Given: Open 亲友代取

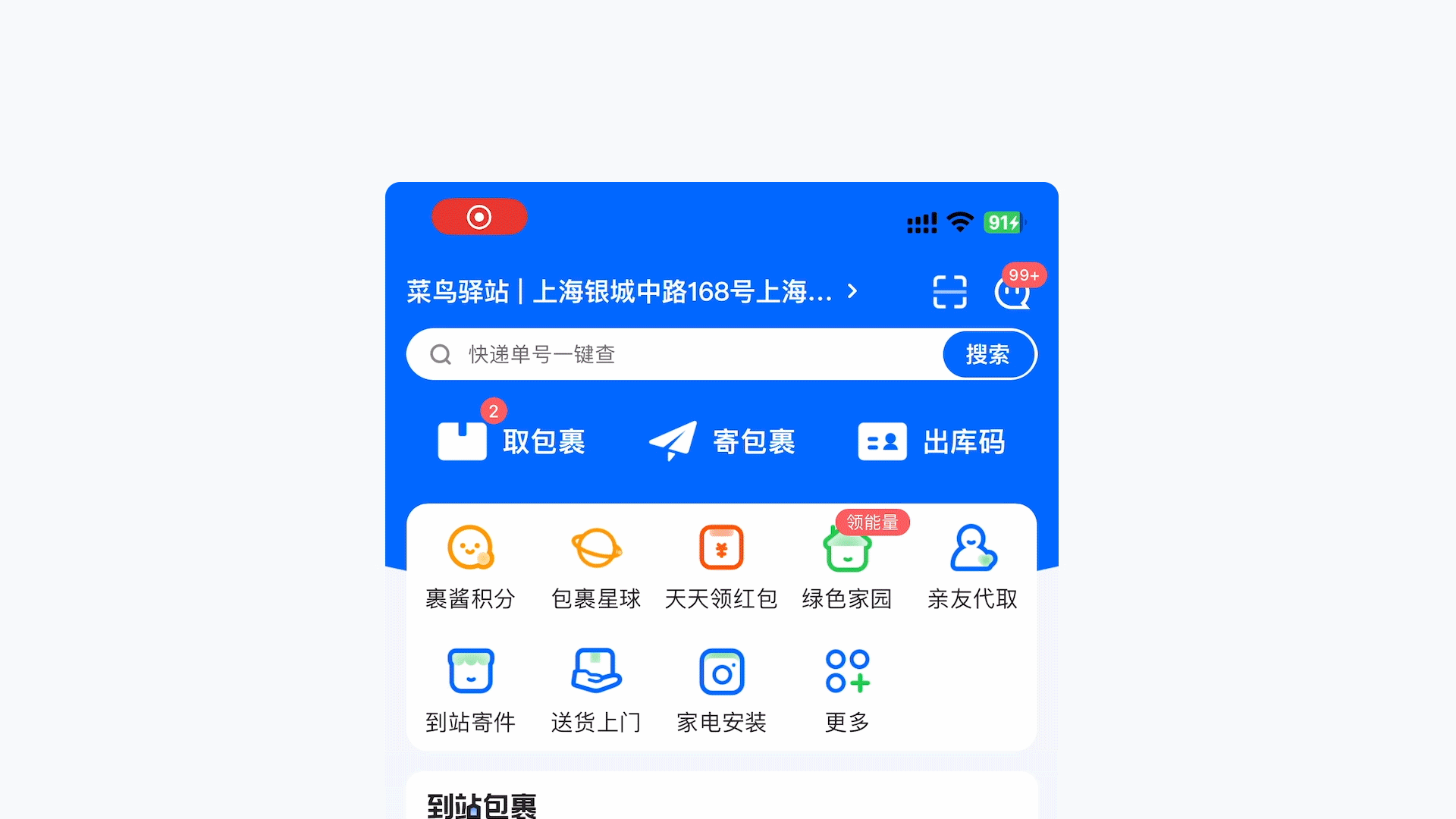Looking at the screenshot, I should [x=973, y=566].
